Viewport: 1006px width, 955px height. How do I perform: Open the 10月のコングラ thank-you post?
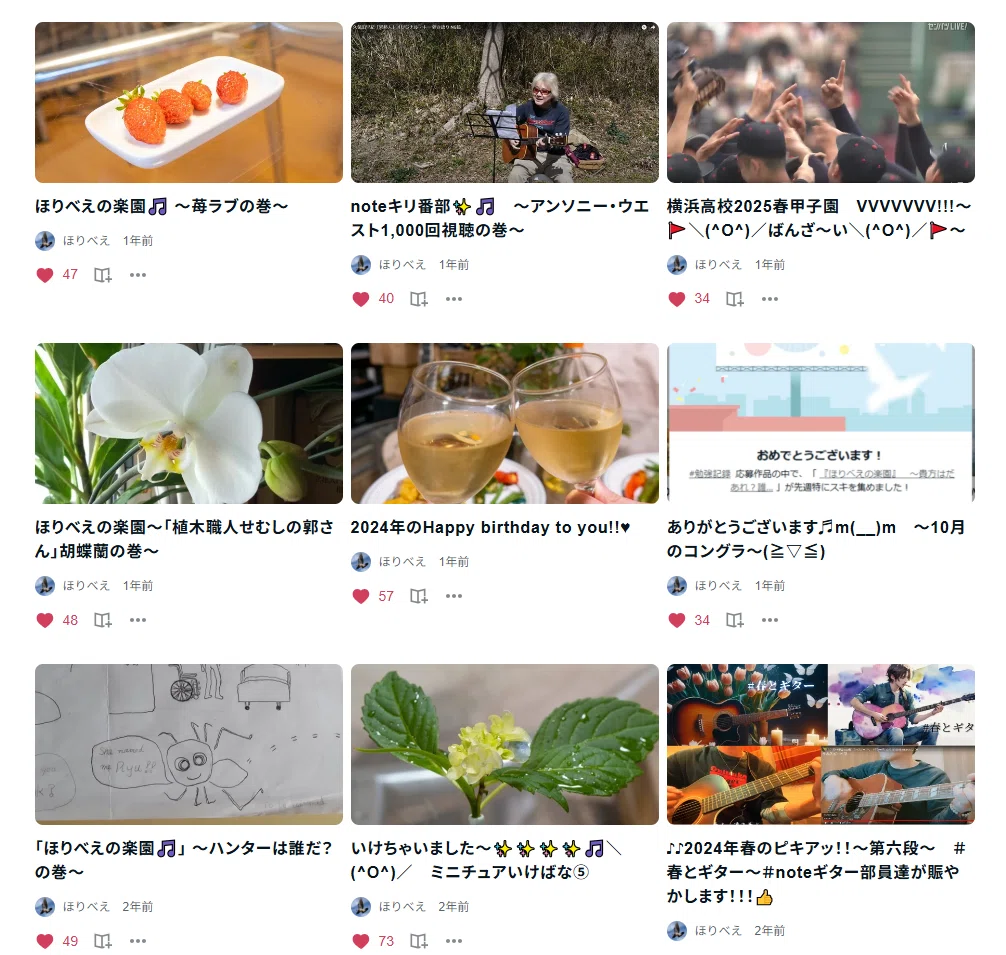pyautogui.click(x=816, y=539)
